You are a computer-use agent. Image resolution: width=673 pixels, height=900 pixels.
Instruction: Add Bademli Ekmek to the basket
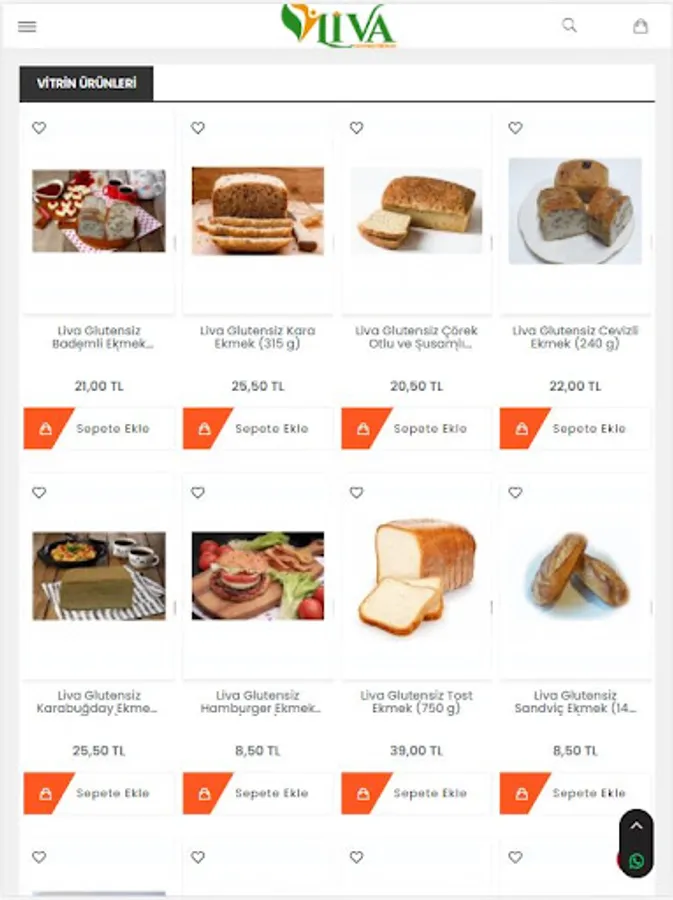99,428
